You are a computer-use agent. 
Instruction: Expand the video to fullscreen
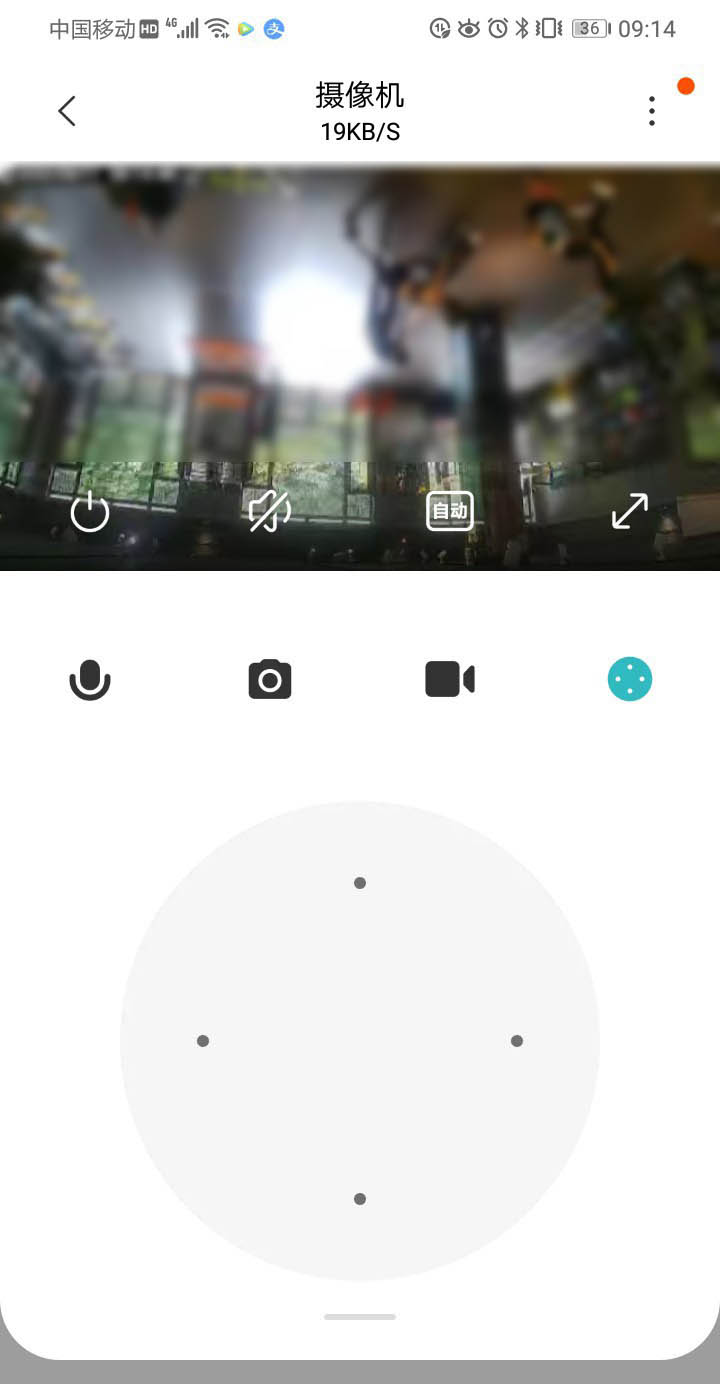click(x=629, y=512)
